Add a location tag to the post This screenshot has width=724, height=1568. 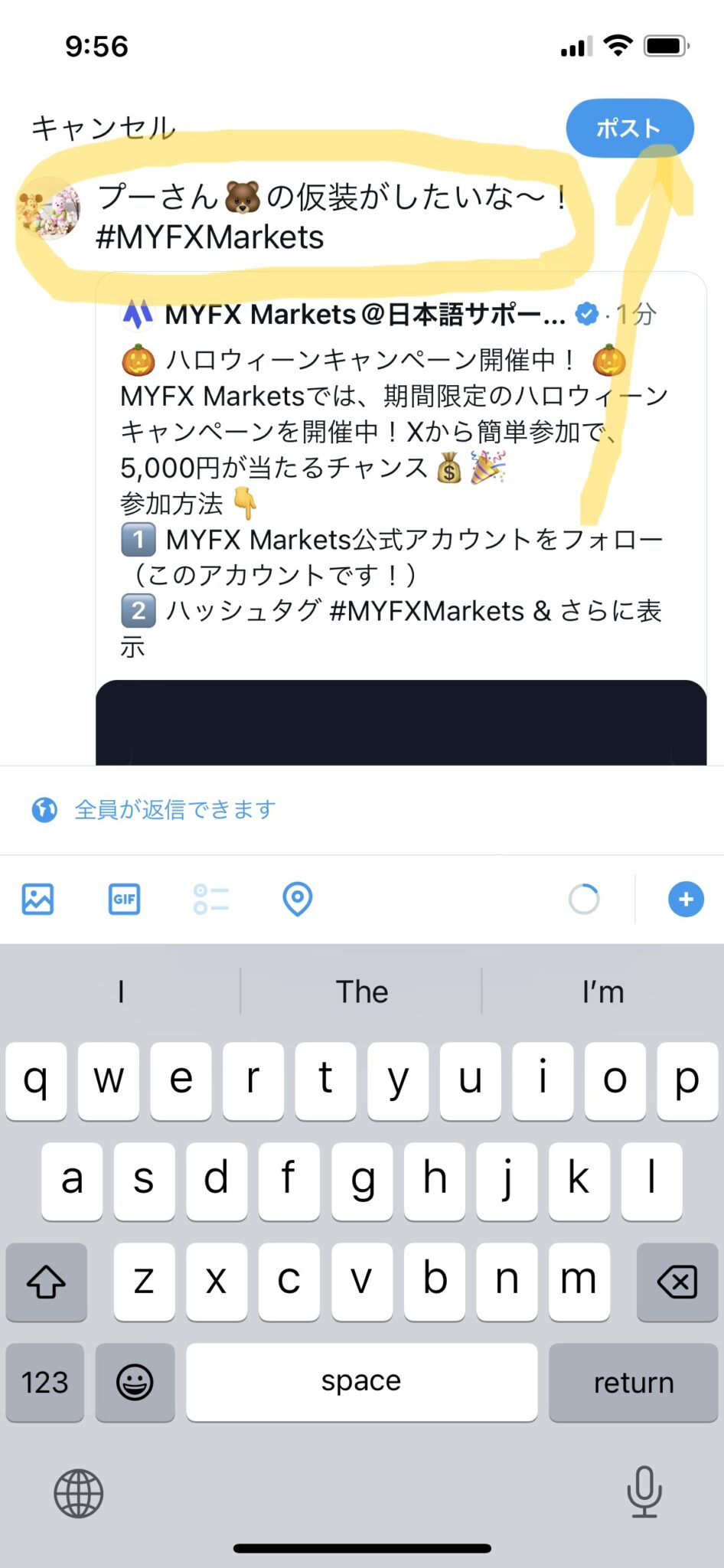[x=297, y=899]
